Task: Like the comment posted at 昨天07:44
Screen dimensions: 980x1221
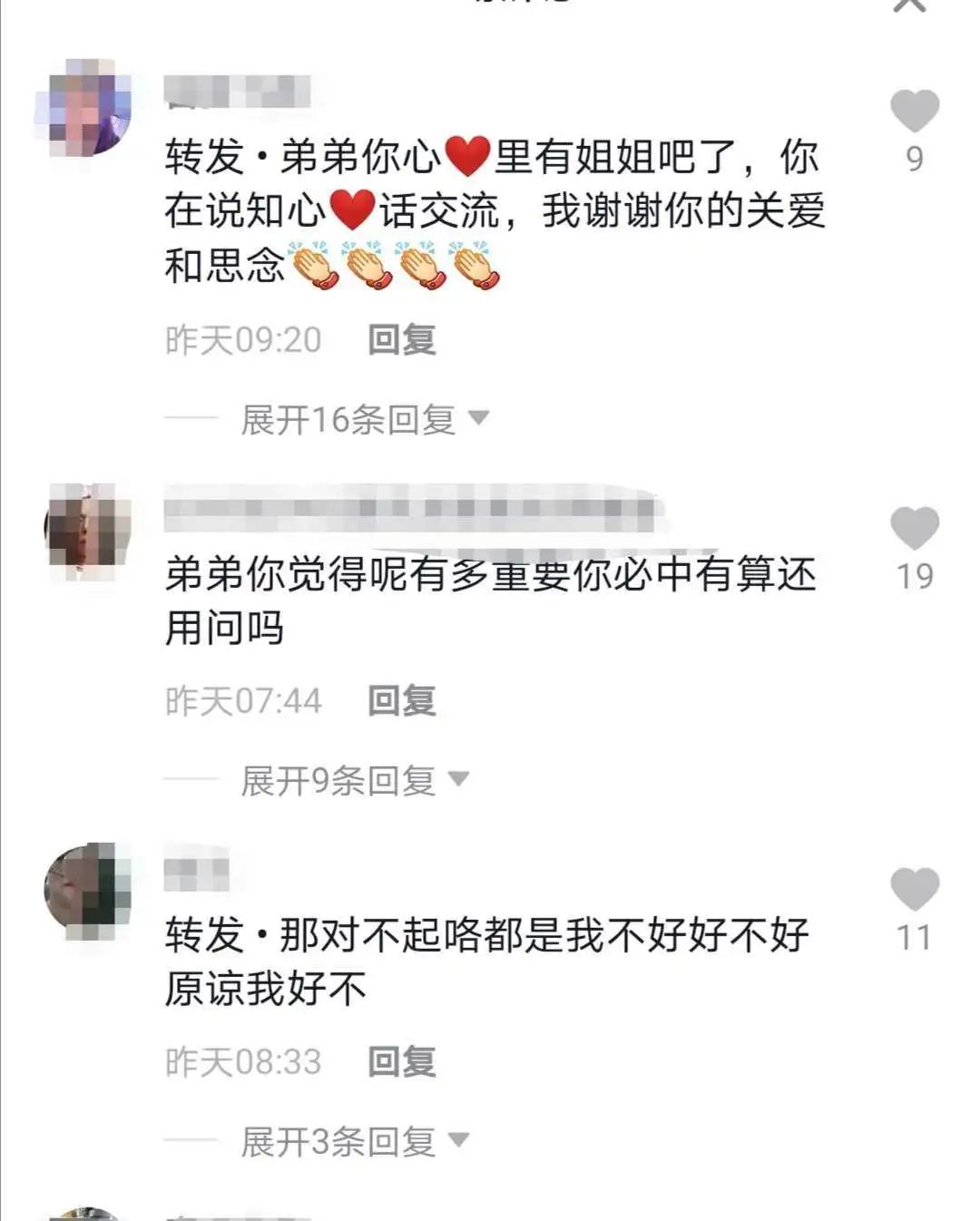Action: pos(914,529)
